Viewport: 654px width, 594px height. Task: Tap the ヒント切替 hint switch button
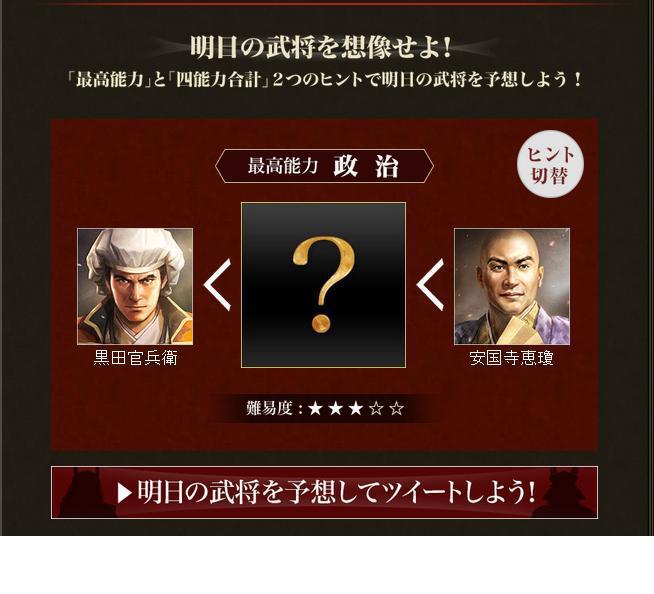pos(550,164)
